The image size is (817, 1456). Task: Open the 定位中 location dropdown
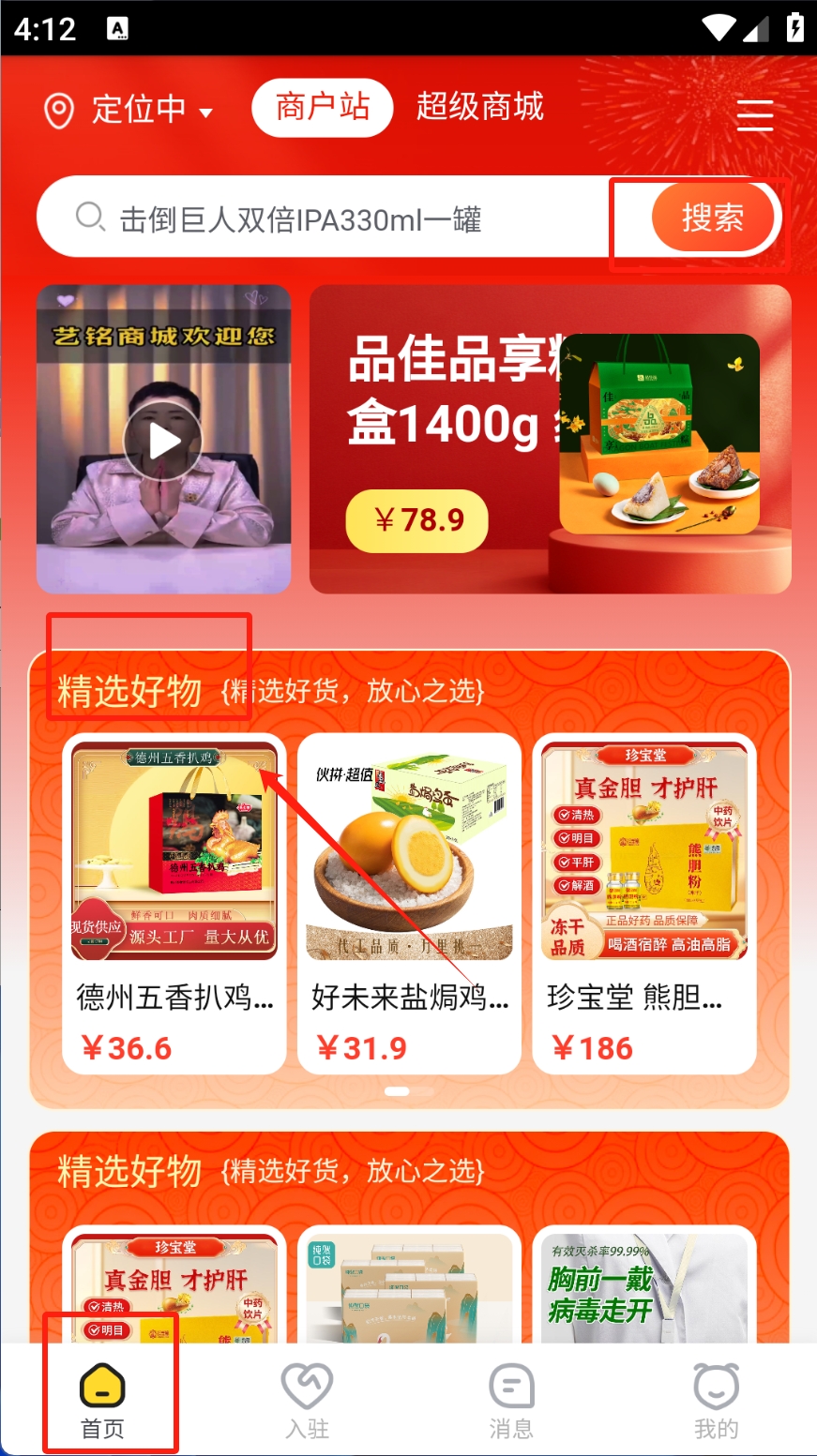(129, 110)
